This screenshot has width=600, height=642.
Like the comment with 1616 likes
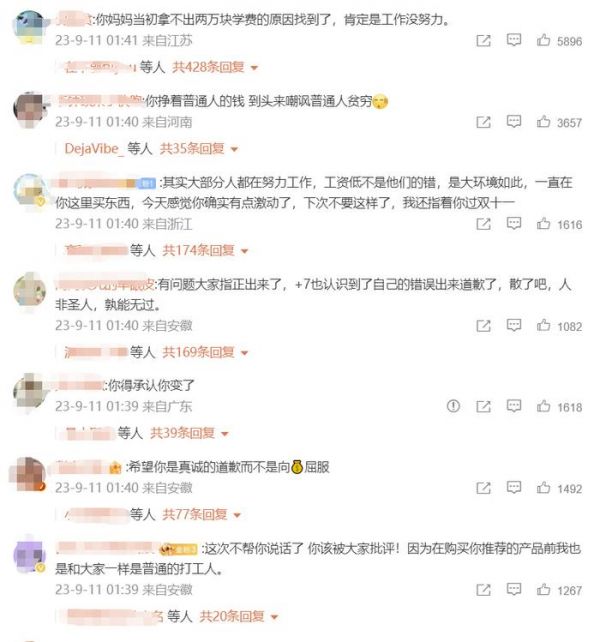click(x=544, y=224)
